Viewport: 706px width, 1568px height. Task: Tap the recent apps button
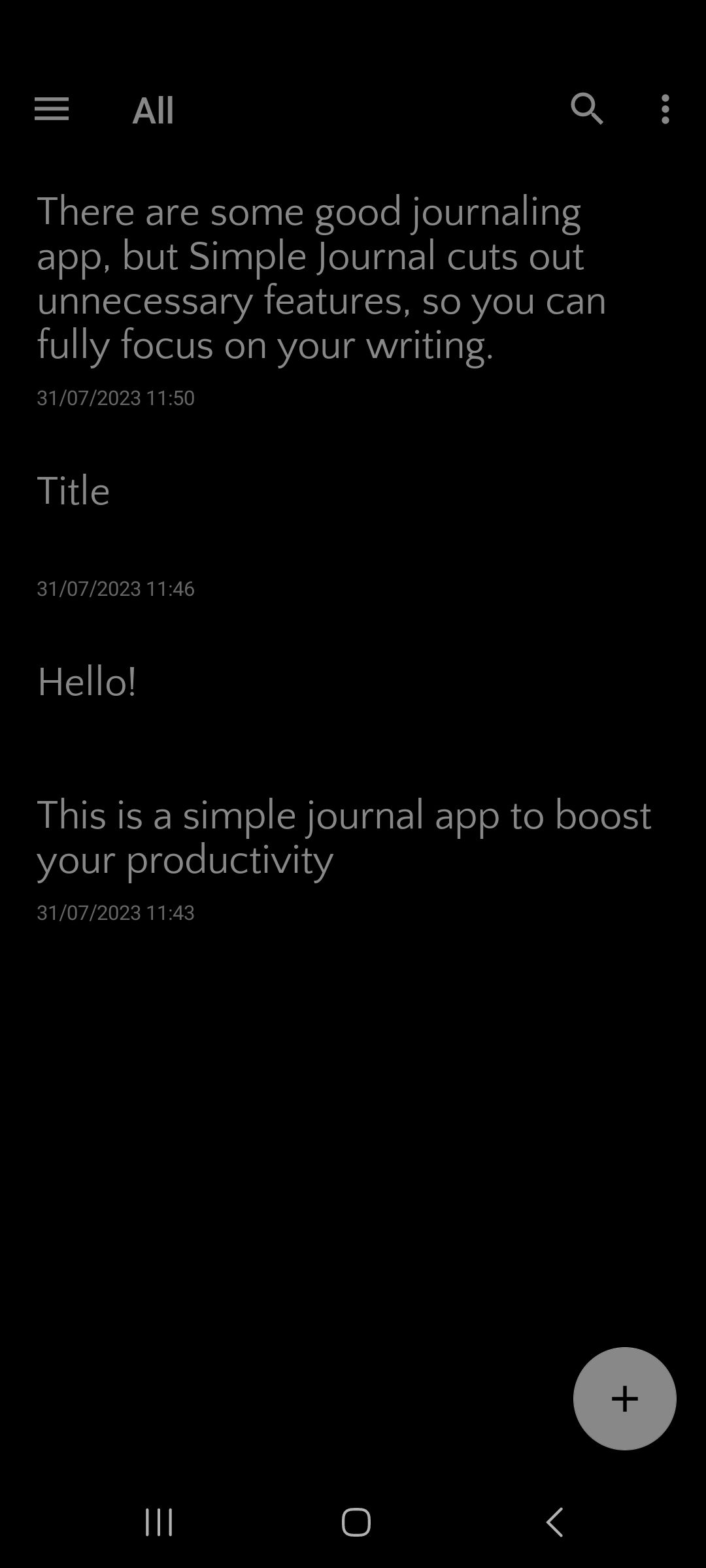(x=159, y=1524)
